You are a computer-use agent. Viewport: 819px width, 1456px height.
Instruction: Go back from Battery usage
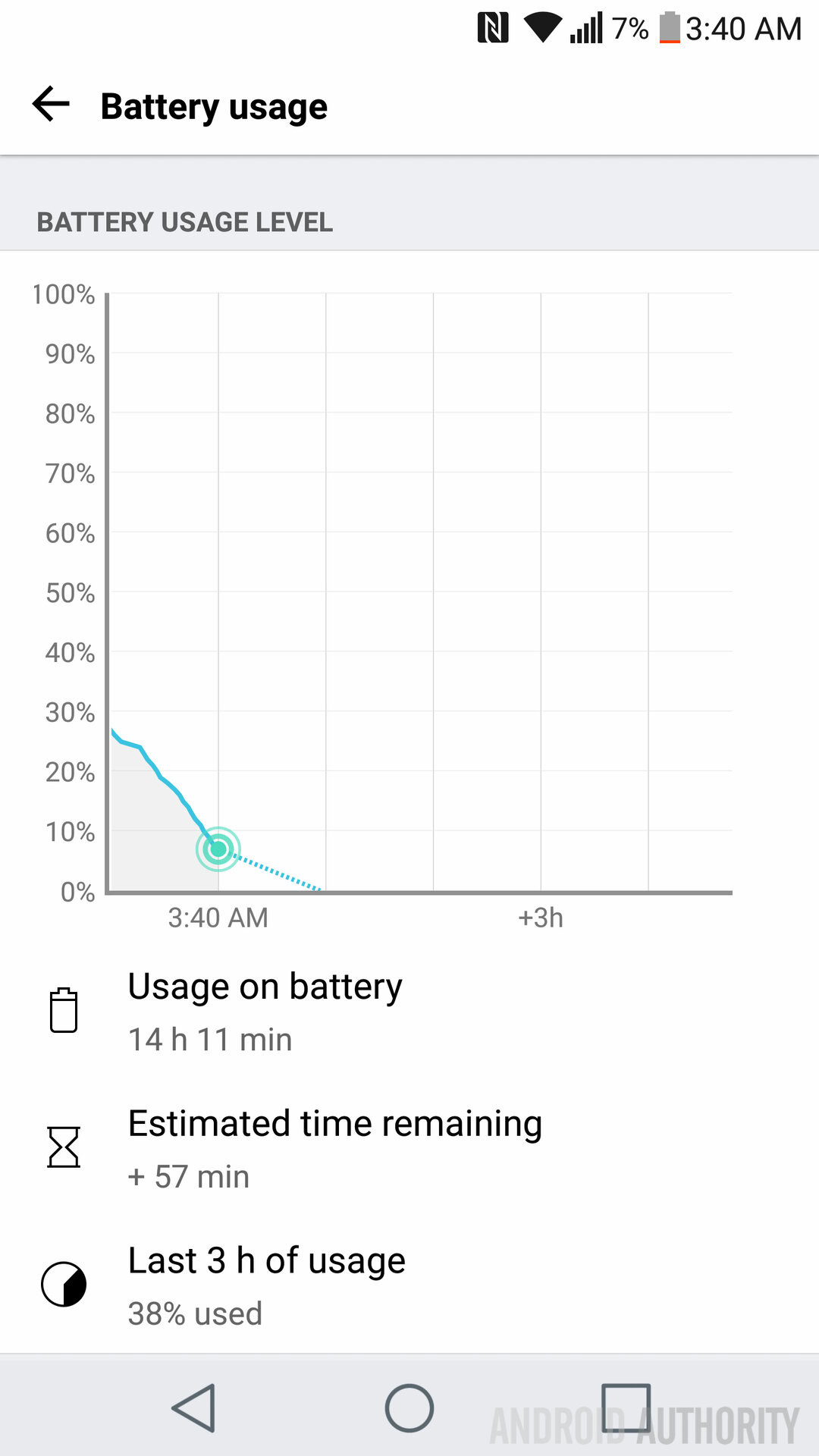pyautogui.click(x=51, y=105)
